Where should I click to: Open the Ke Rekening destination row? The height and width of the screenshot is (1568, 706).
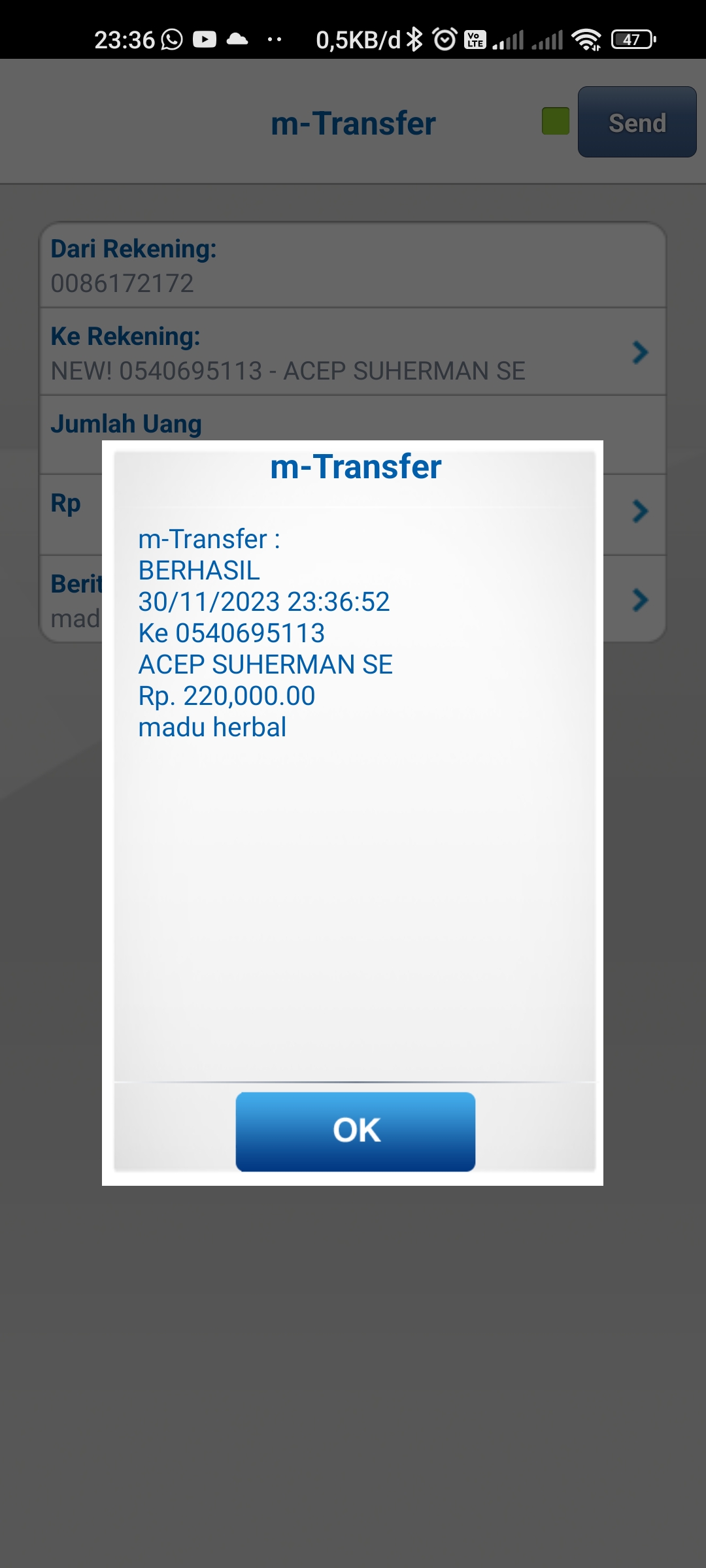(353, 351)
